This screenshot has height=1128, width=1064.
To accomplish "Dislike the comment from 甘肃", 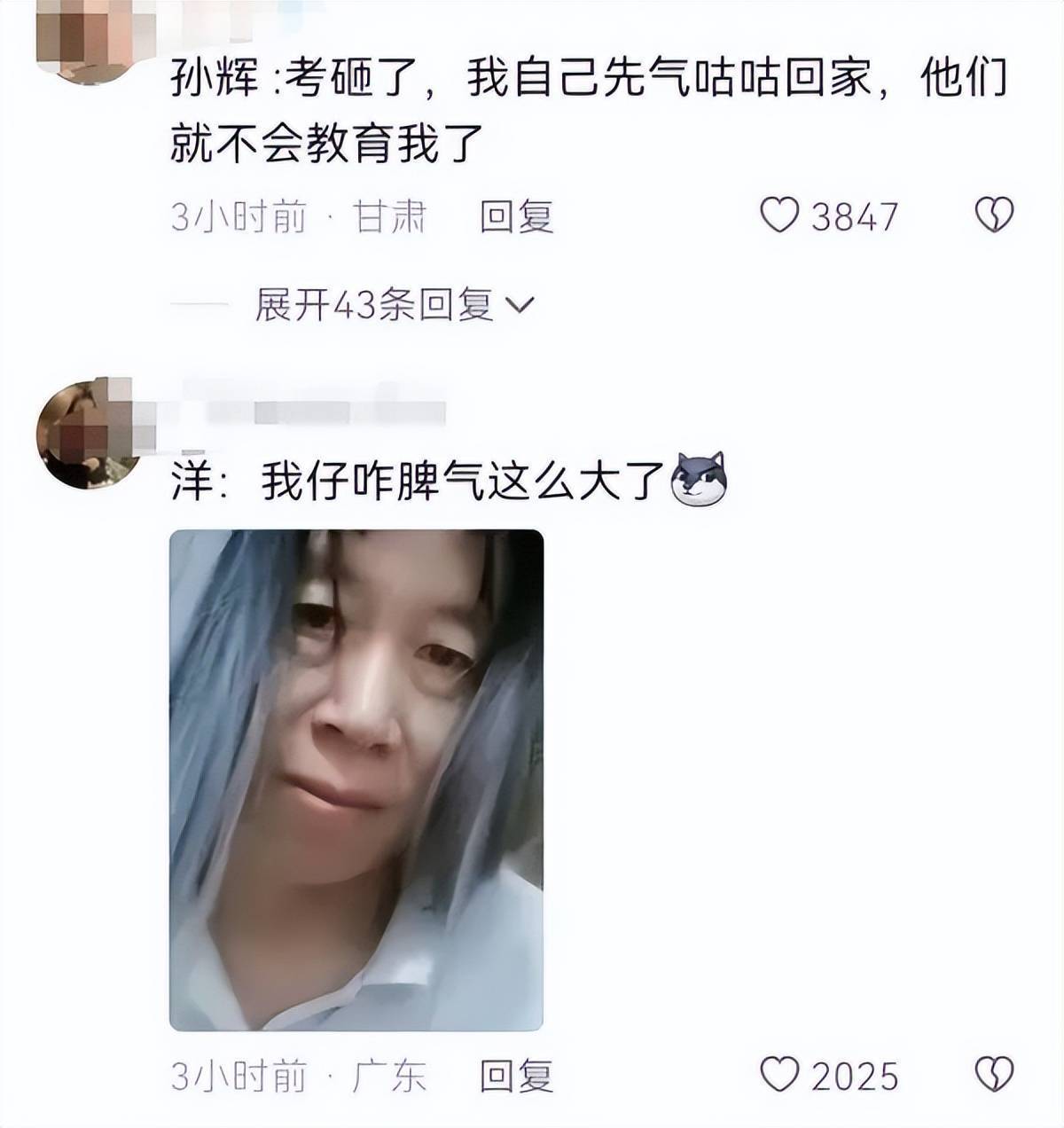I will coord(994,215).
